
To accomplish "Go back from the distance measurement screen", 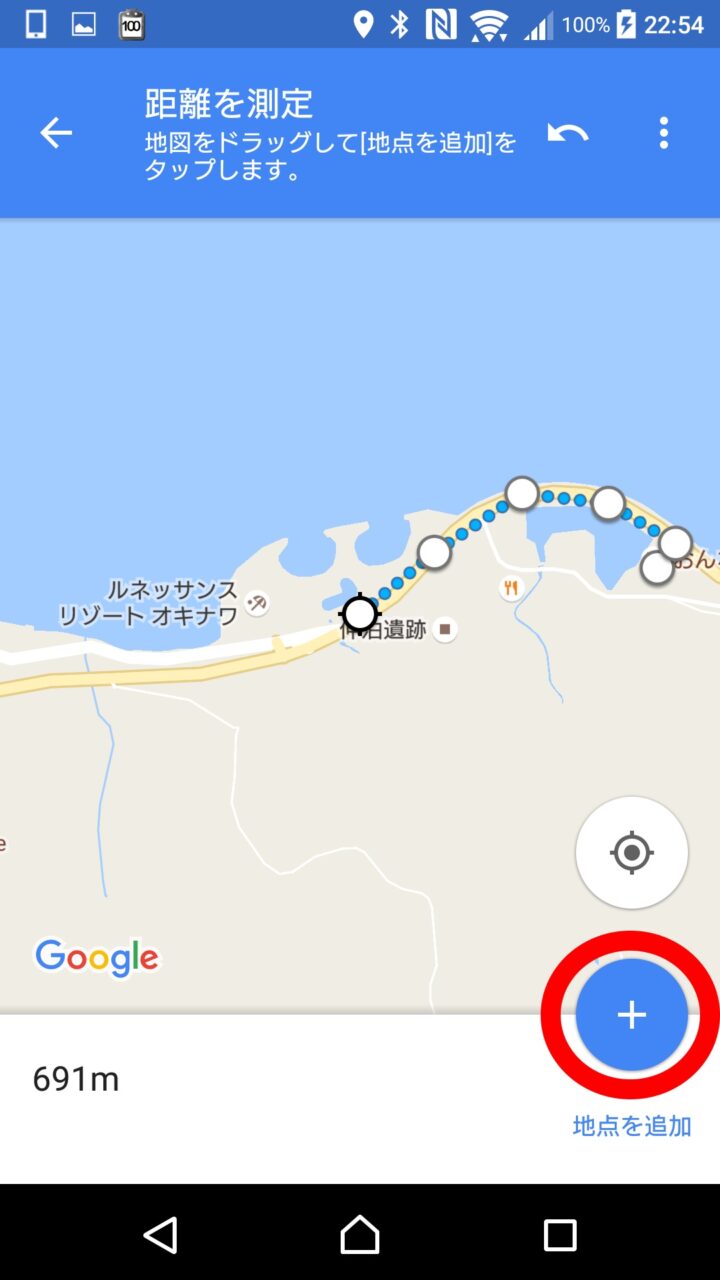I will point(56,133).
